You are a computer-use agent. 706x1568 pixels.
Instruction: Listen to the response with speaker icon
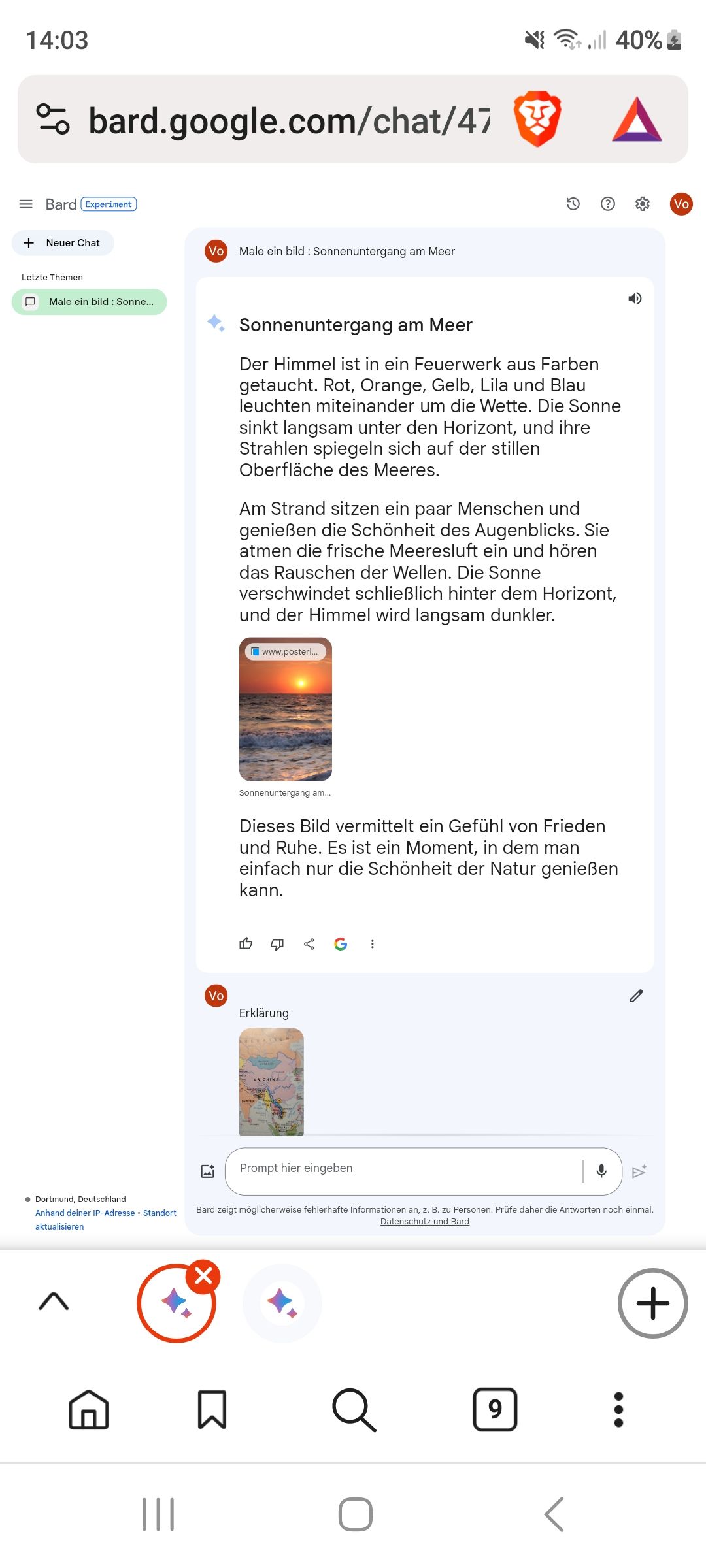pyautogui.click(x=635, y=299)
